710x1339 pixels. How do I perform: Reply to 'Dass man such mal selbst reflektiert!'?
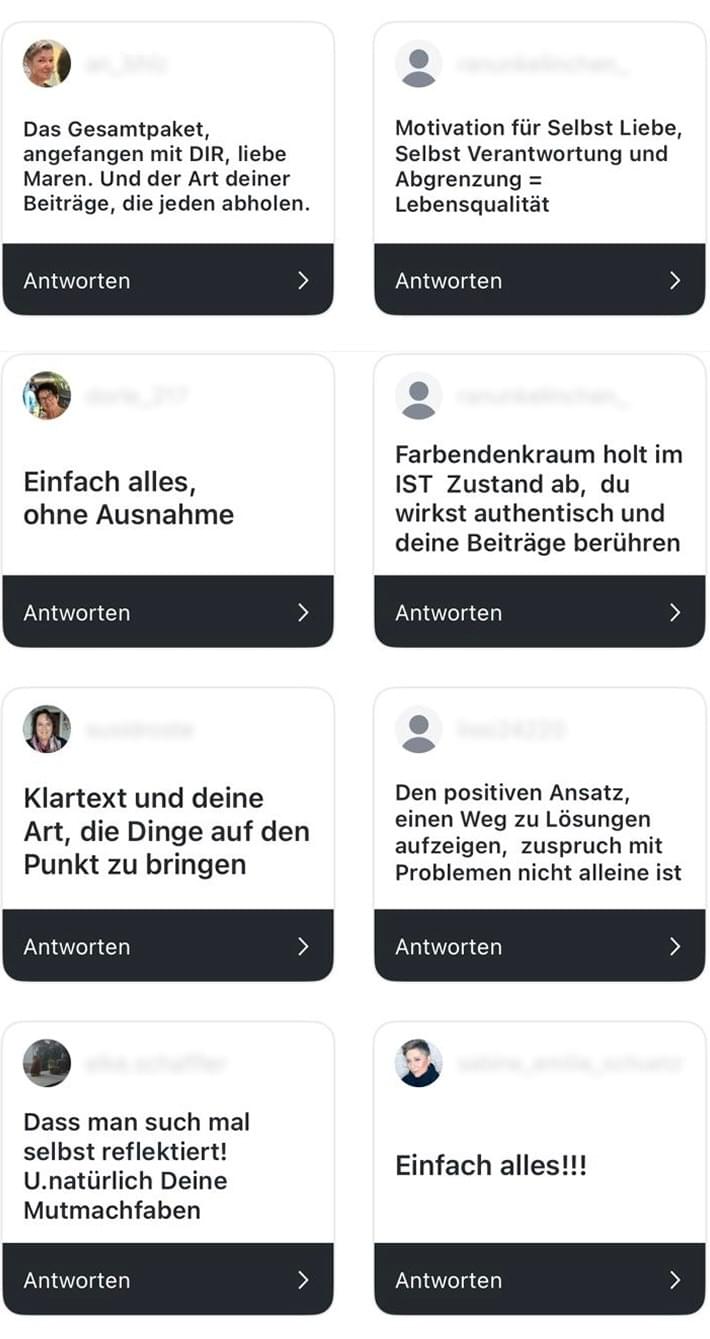[167, 1279]
